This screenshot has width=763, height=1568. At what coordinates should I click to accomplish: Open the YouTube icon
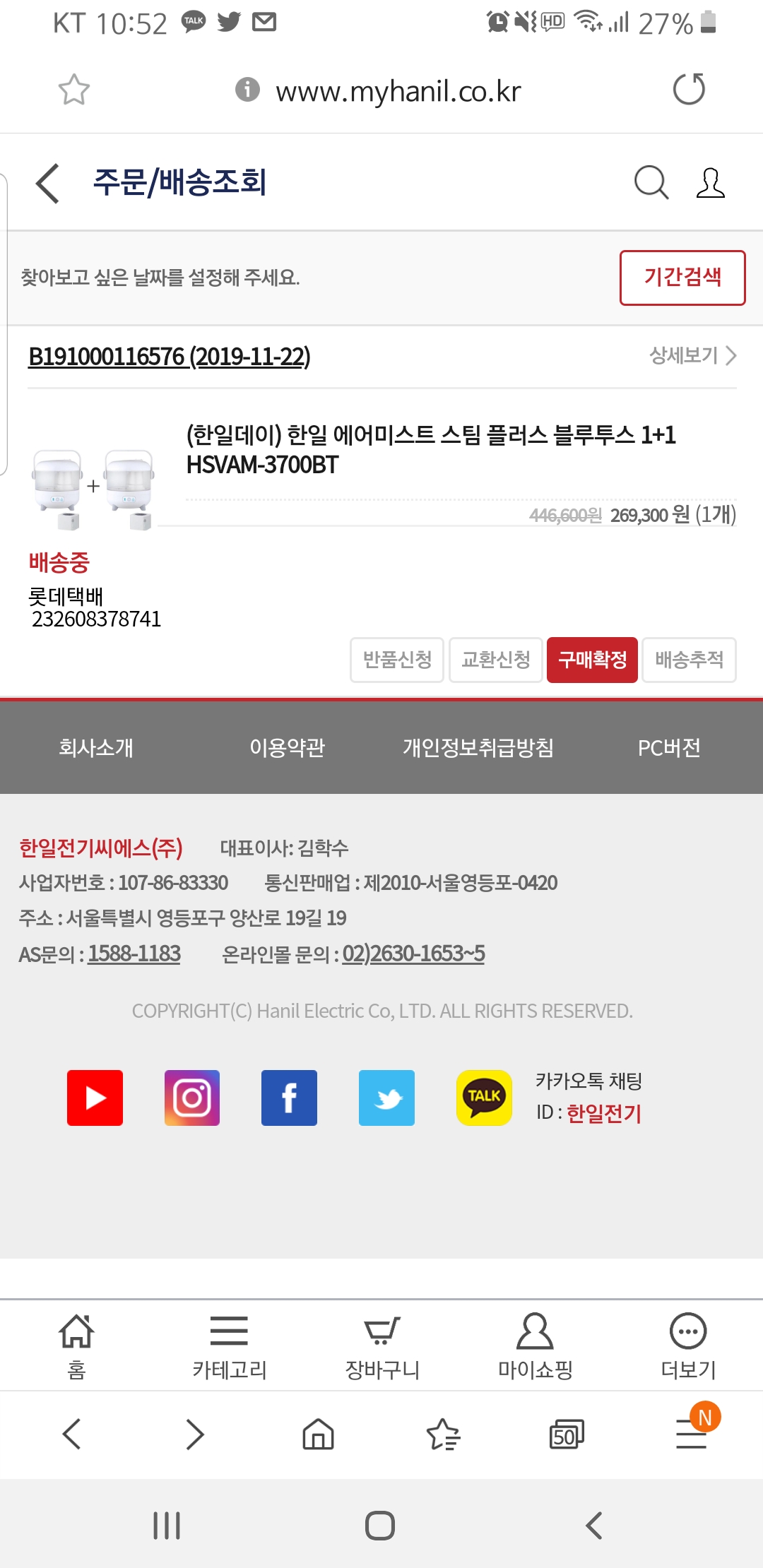(95, 1098)
